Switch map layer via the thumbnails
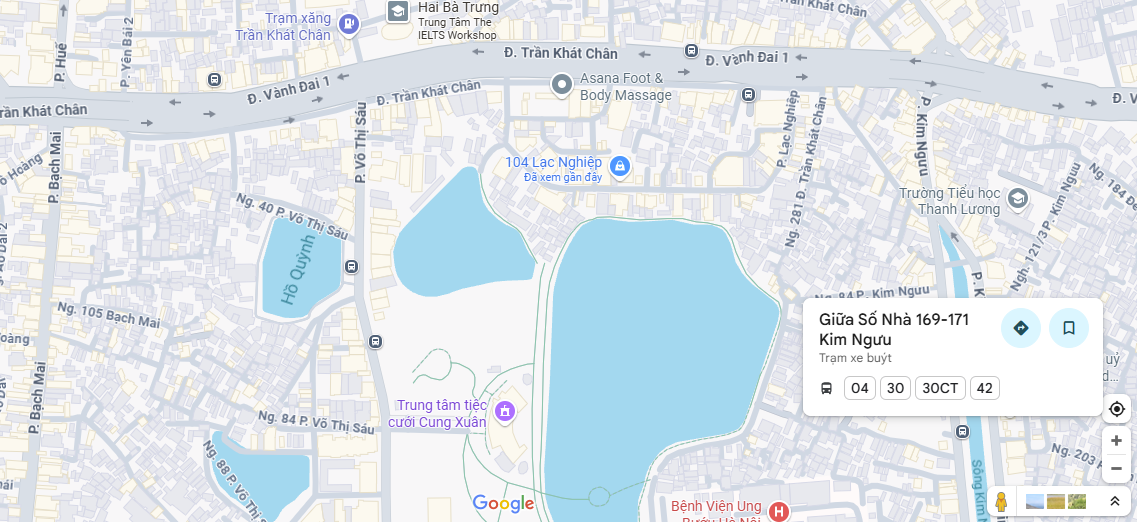 point(1056,501)
